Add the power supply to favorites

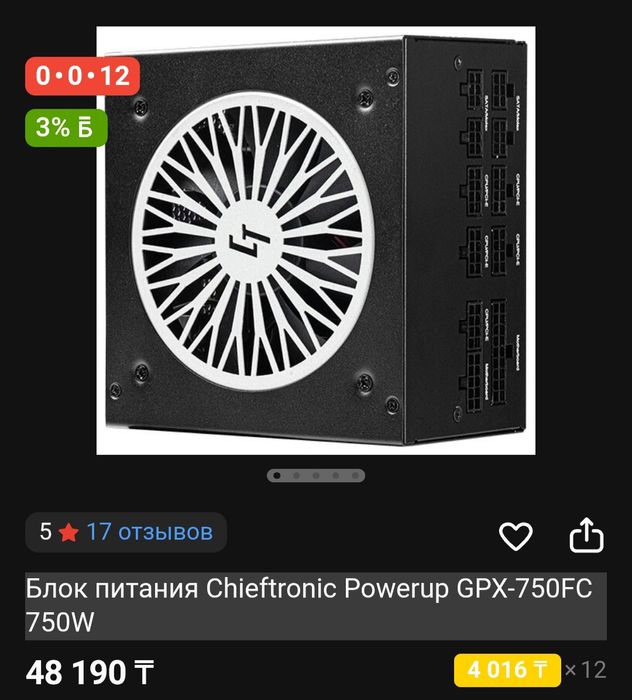516,537
